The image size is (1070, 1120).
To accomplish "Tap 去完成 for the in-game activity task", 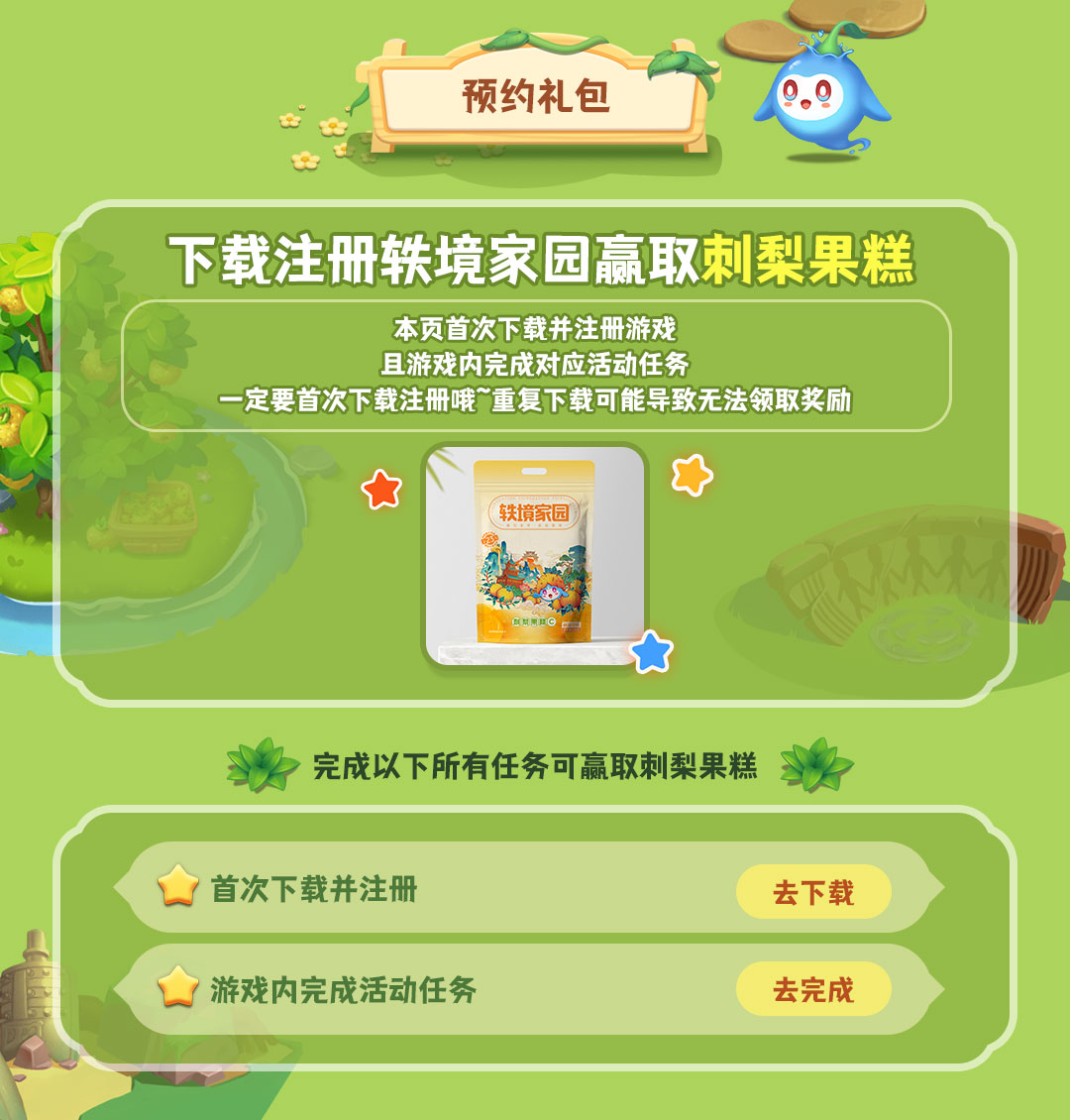I will pos(813,989).
